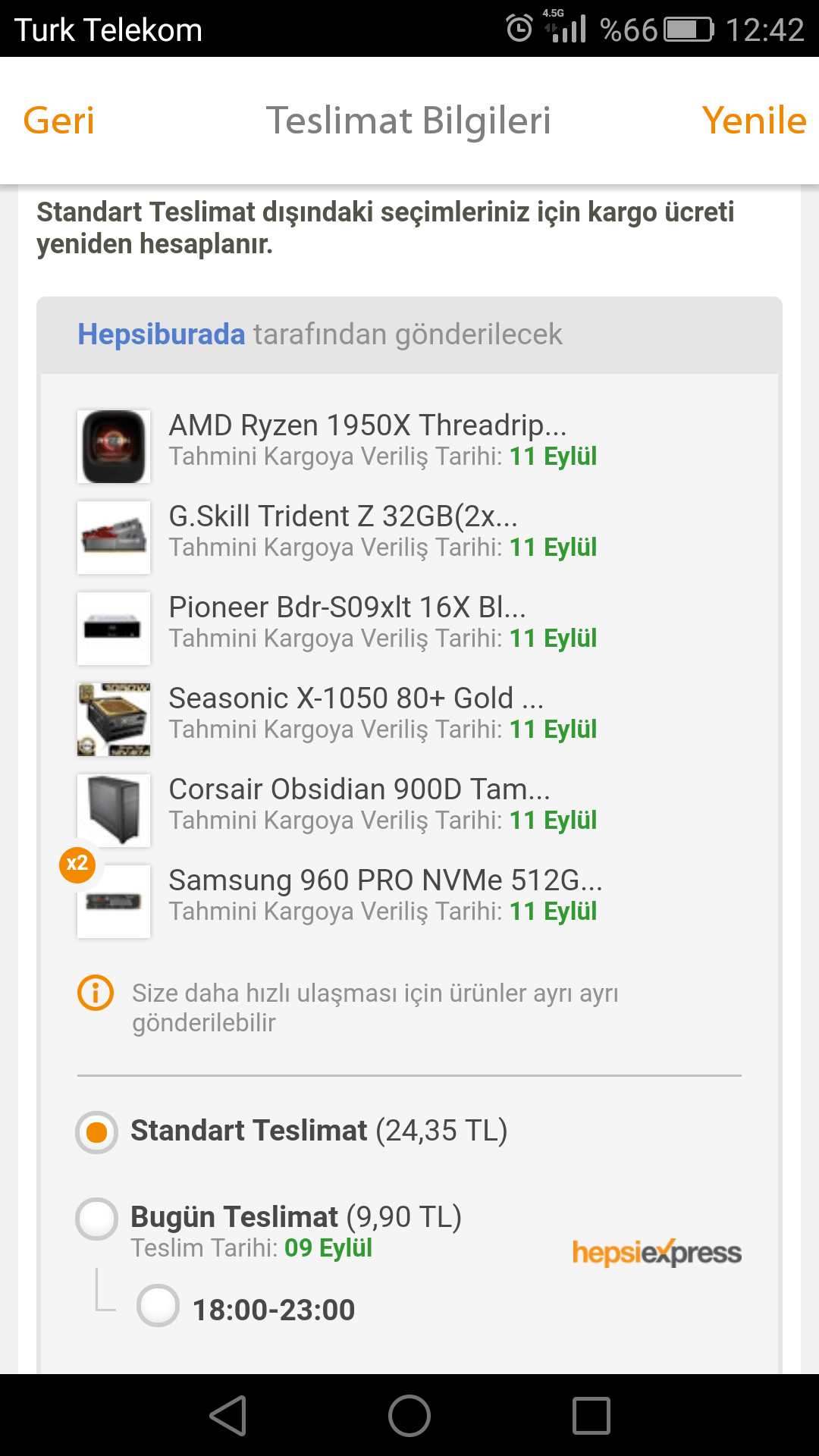Screen dimensions: 819x1456
Task: Open recent apps from navigation bar
Action: (591, 1416)
